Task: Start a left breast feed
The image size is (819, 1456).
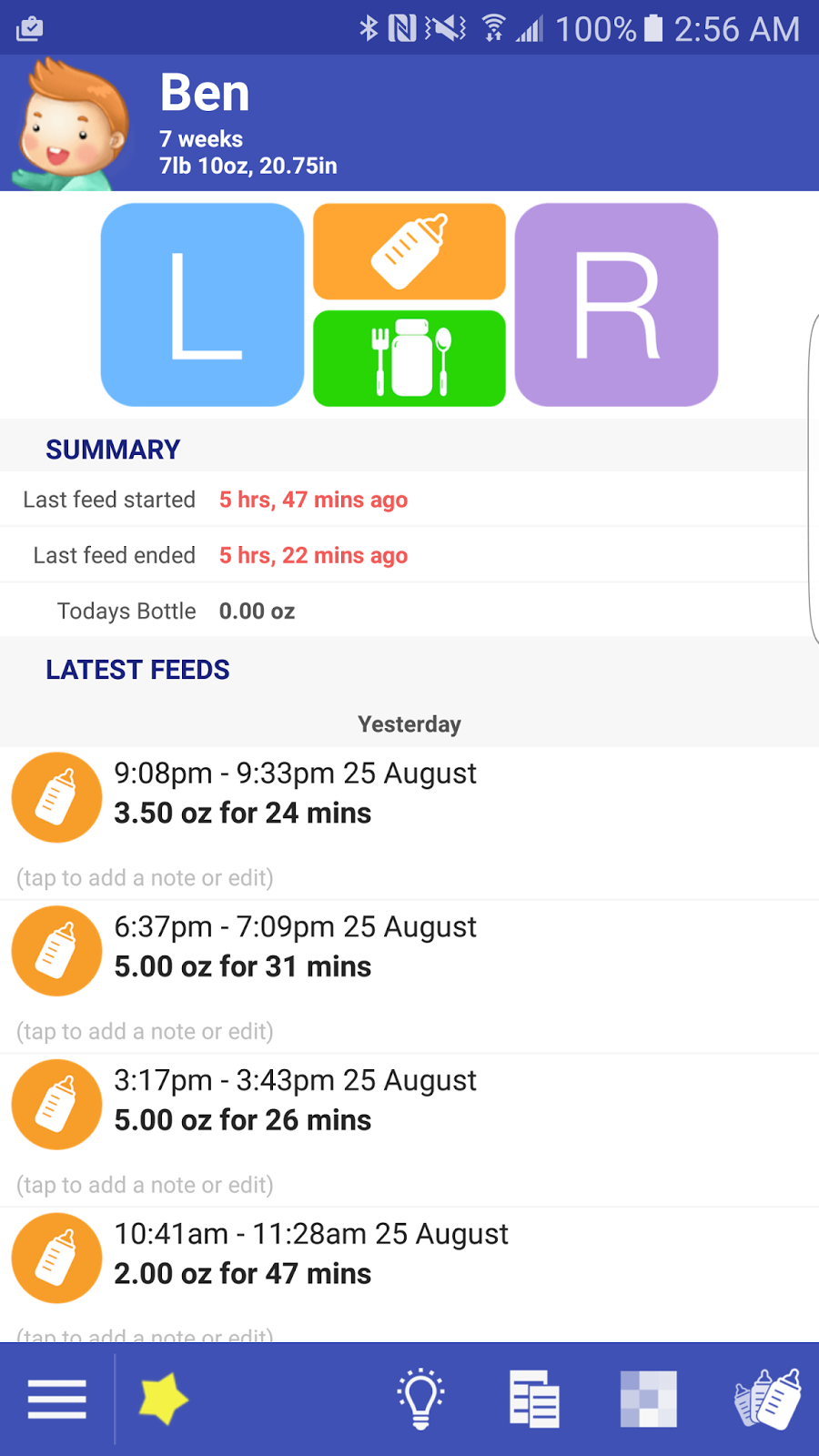Action: 202,305
